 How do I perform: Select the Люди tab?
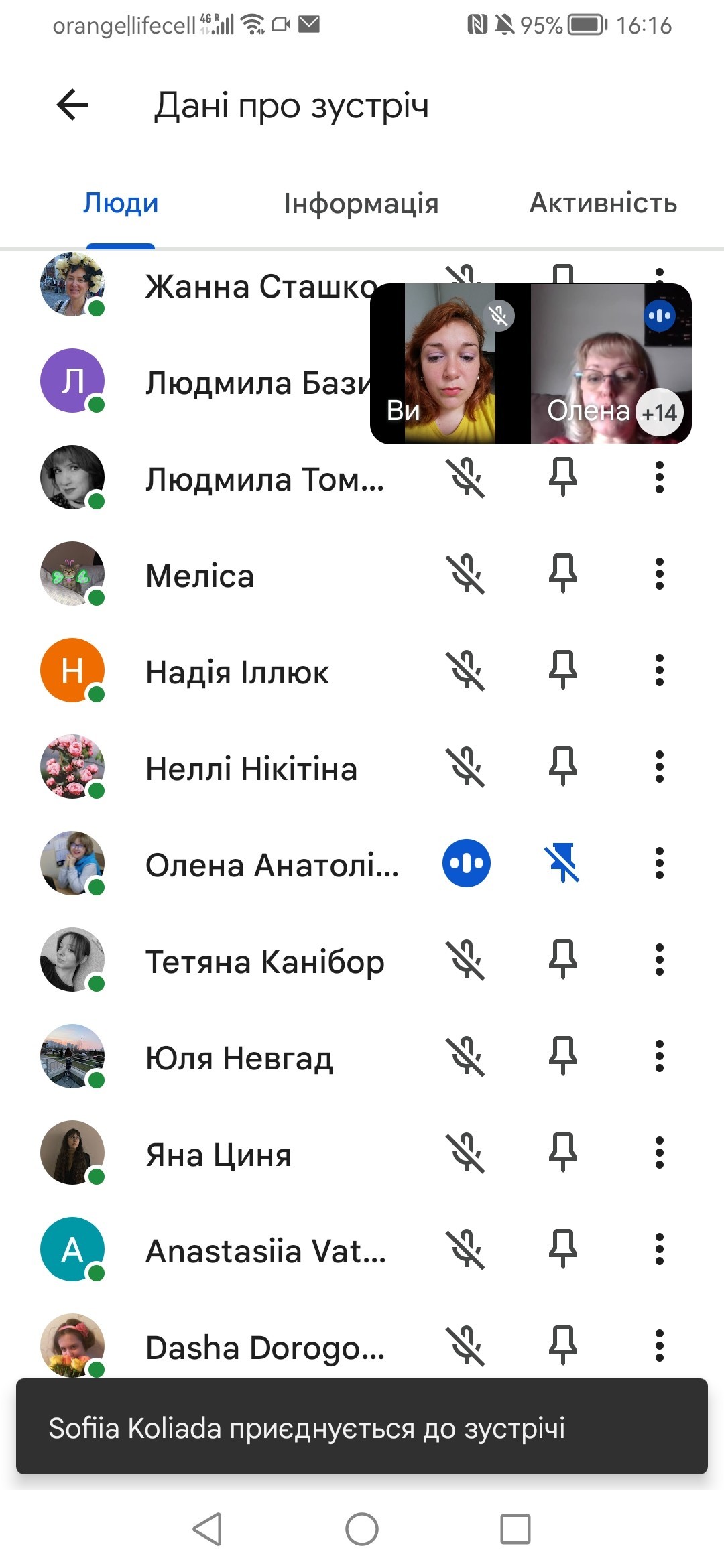point(121,203)
